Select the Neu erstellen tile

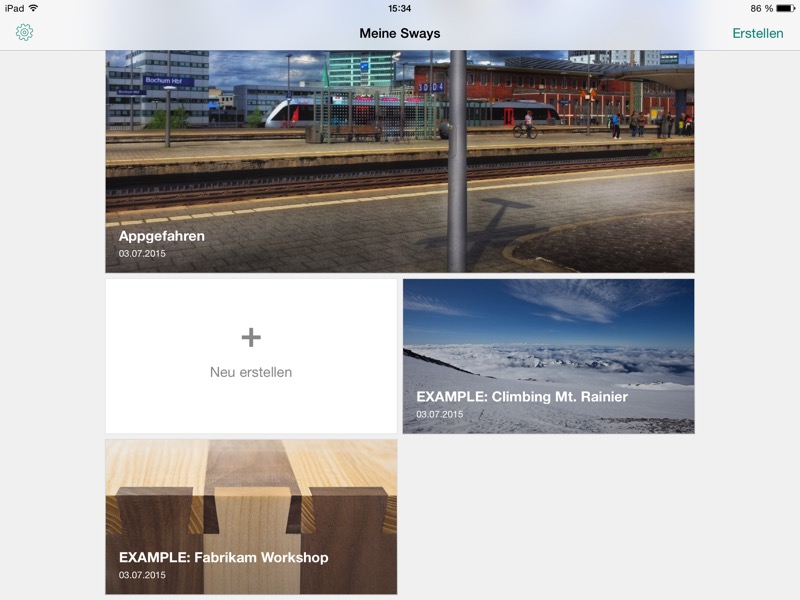click(251, 356)
